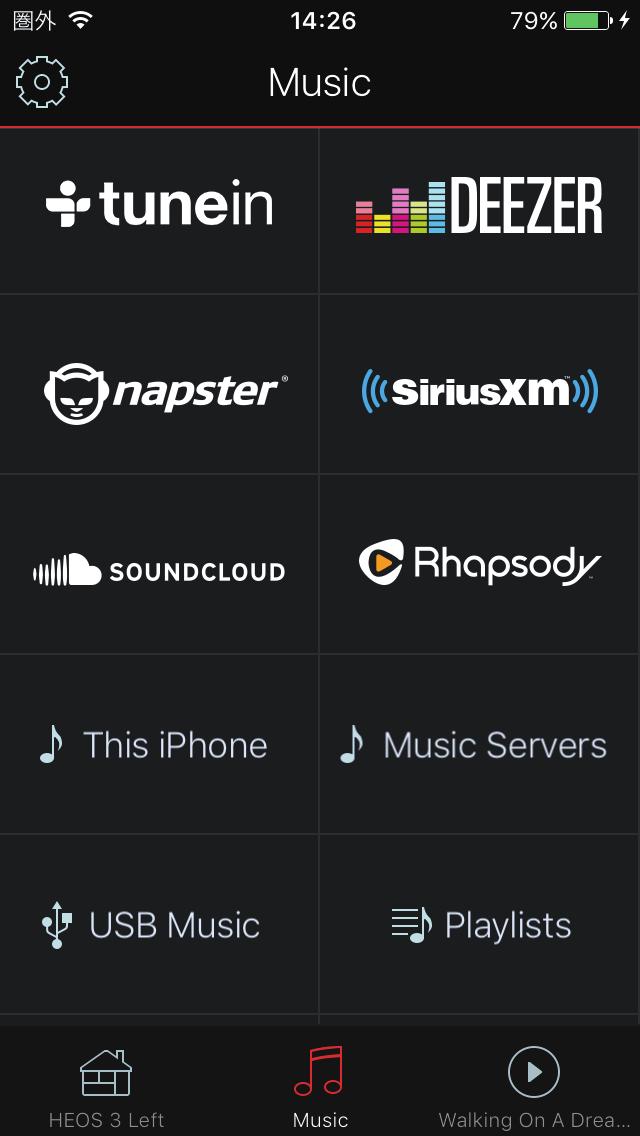
Task: Choose SiriusXM as music source
Action: click(x=479, y=391)
